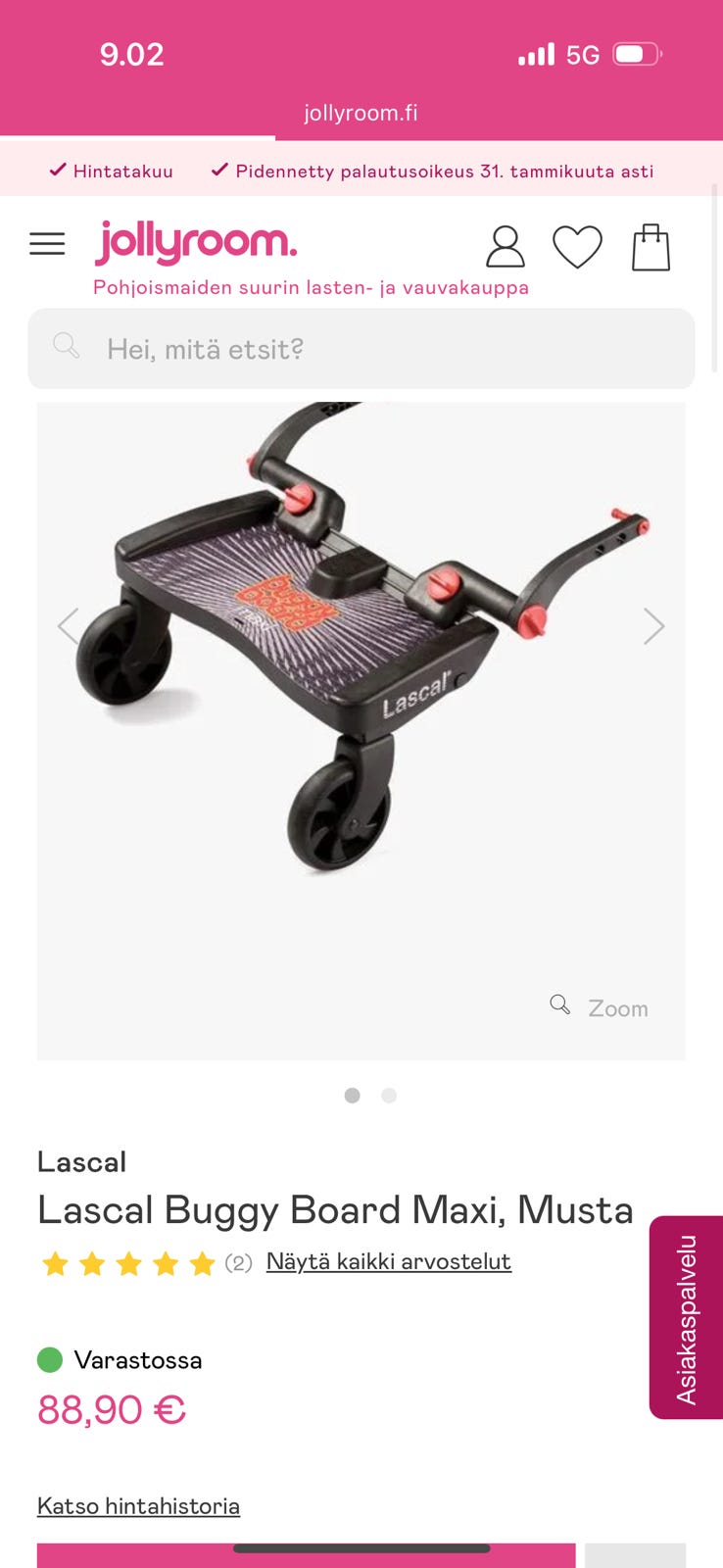Open Näytä kaikki arvostelut link
The width and height of the screenshot is (723, 1568).
pos(388,1261)
